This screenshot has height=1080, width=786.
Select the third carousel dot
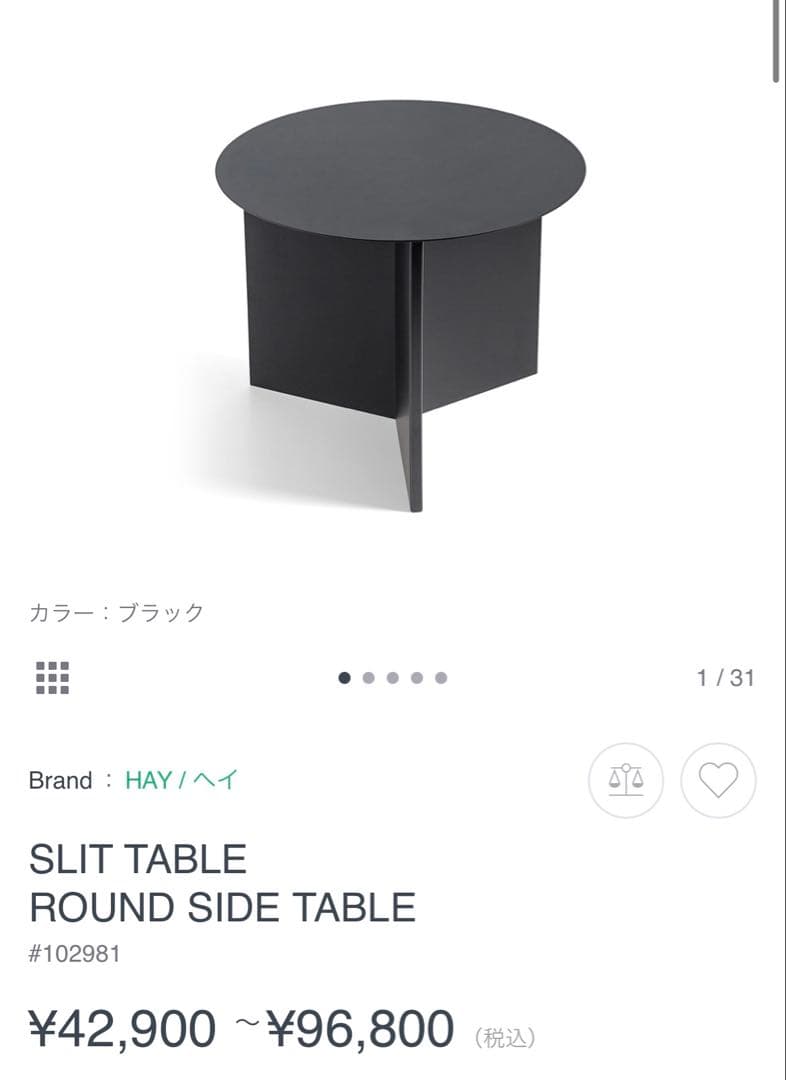(393, 677)
